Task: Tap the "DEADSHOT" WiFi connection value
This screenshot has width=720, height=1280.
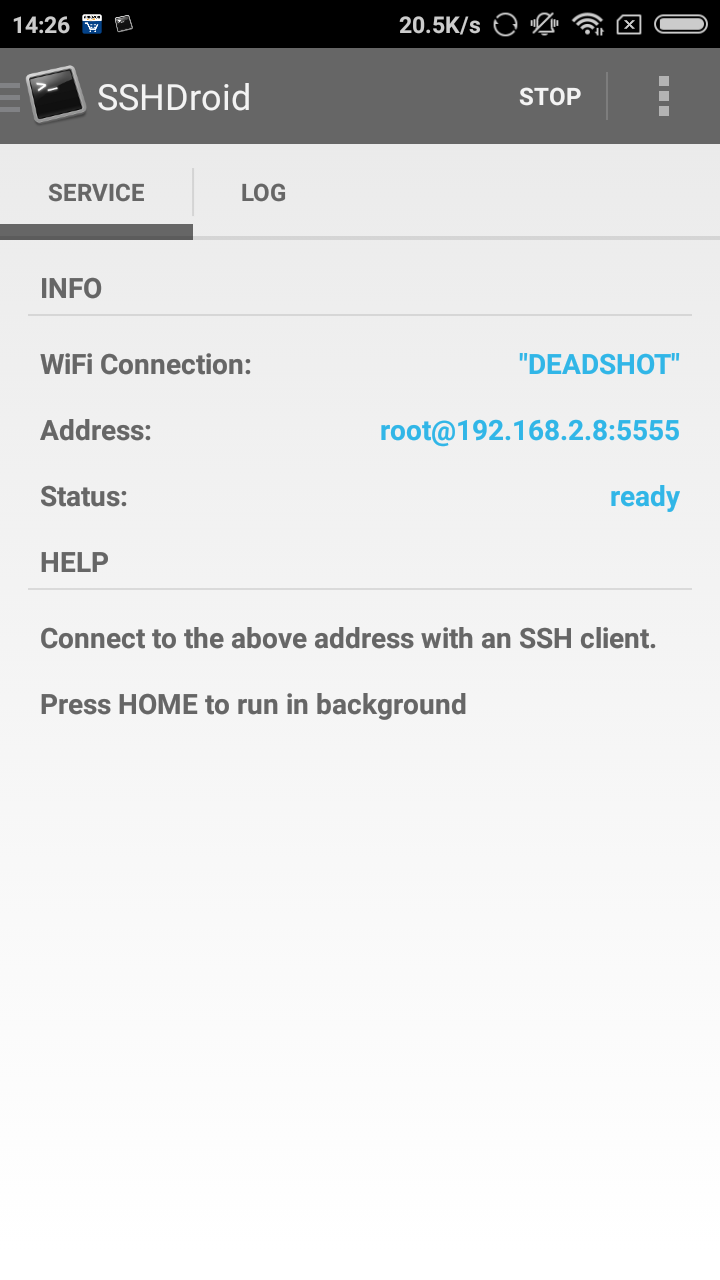Action: (600, 364)
